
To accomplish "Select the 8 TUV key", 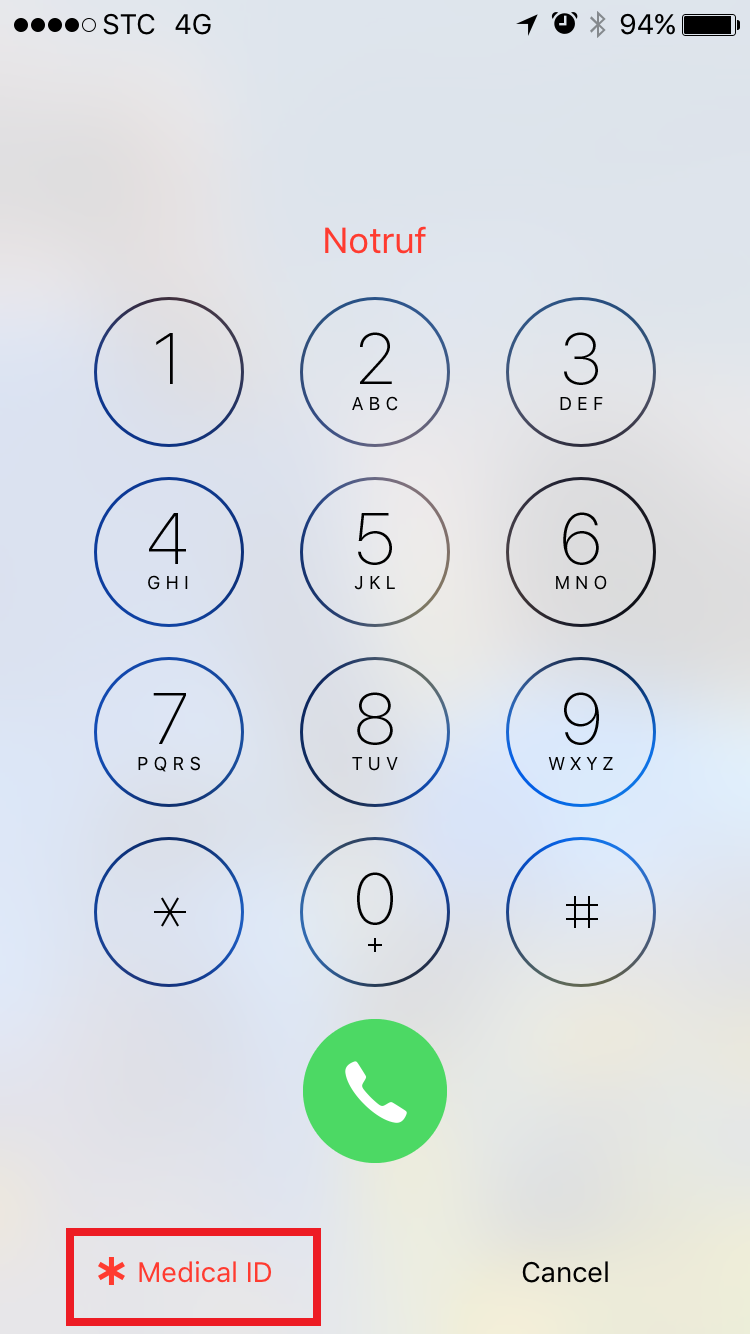I will pos(375,732).
